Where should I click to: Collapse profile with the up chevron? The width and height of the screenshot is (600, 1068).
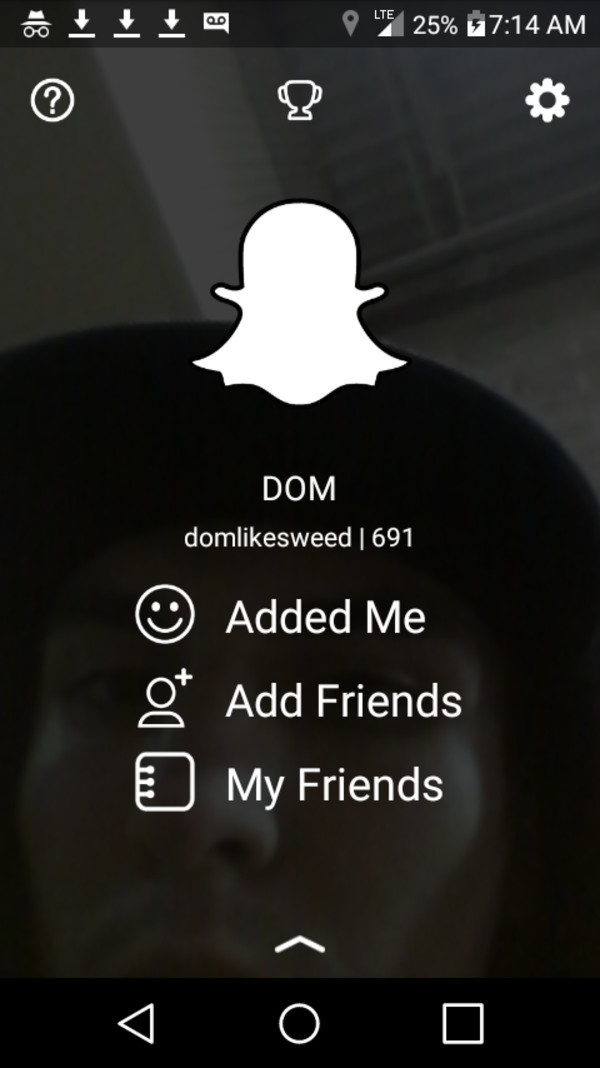[x=299, y=944]
